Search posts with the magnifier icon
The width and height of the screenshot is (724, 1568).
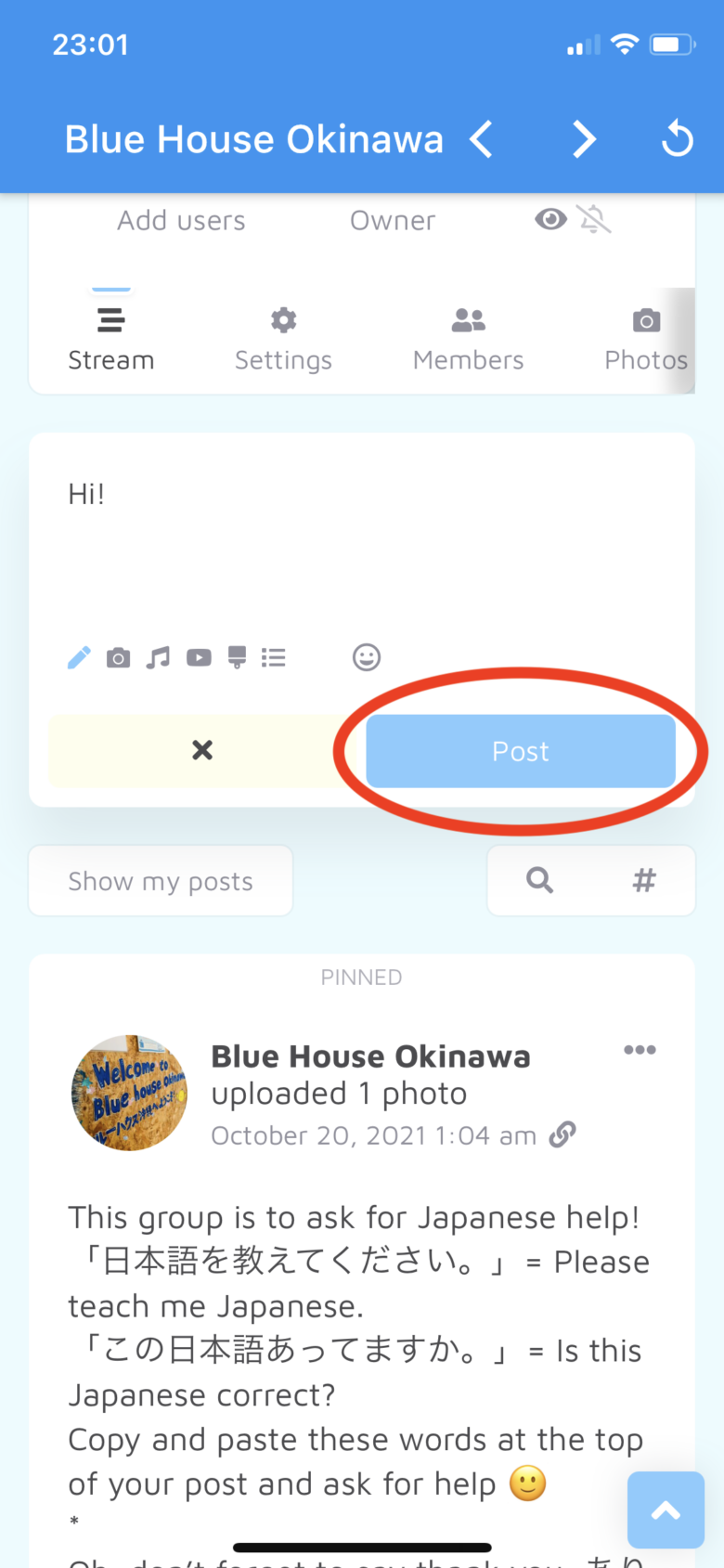click(539, 880)
